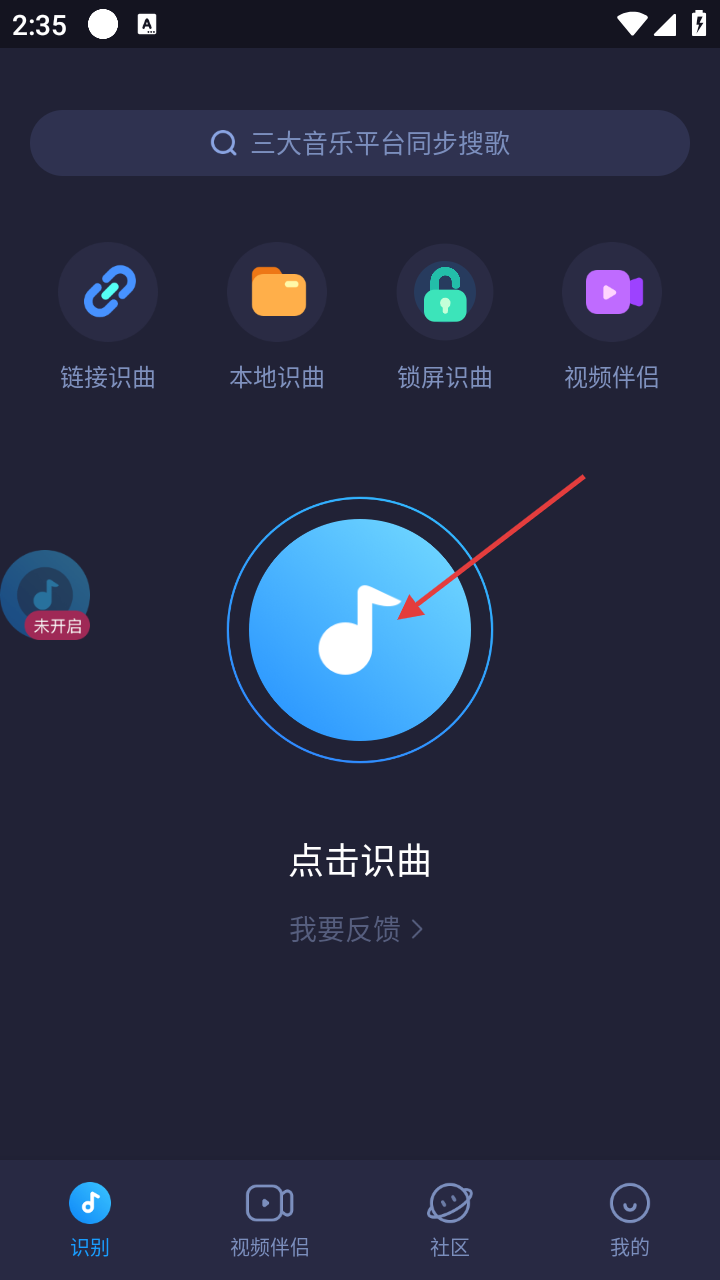This screenshot has height=1280, width=720.
Task: Tap the central music note recognition button
Action: (360, 630)
